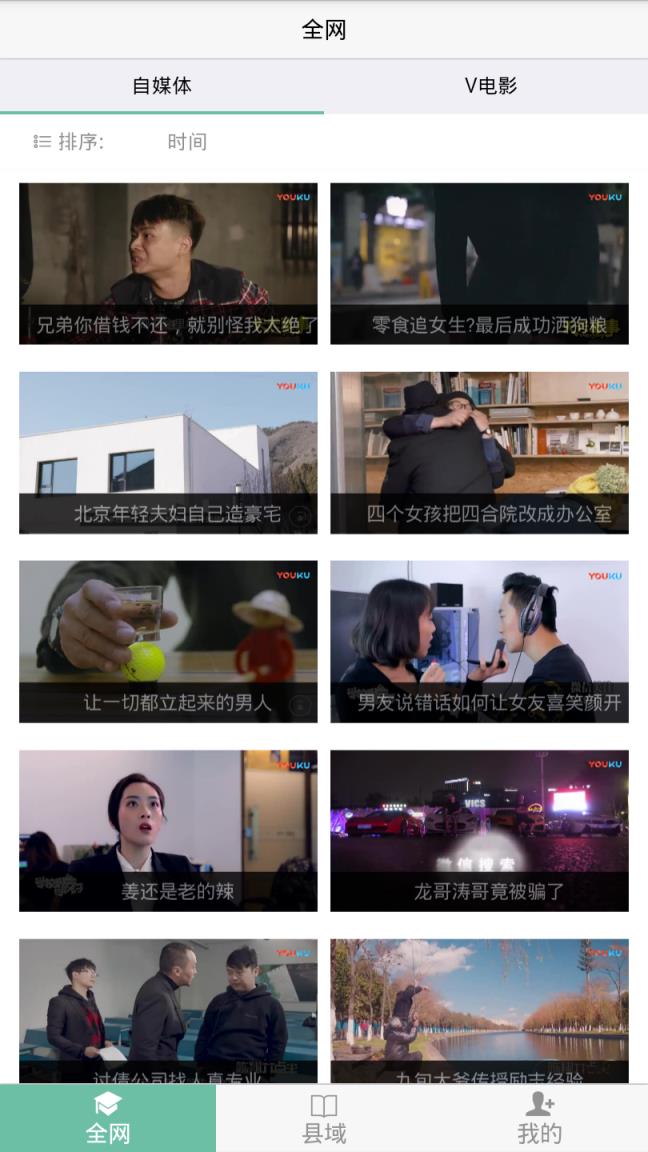Open video 兄弟你借钱不还,就别怪我太绝了

click(168, 263)
